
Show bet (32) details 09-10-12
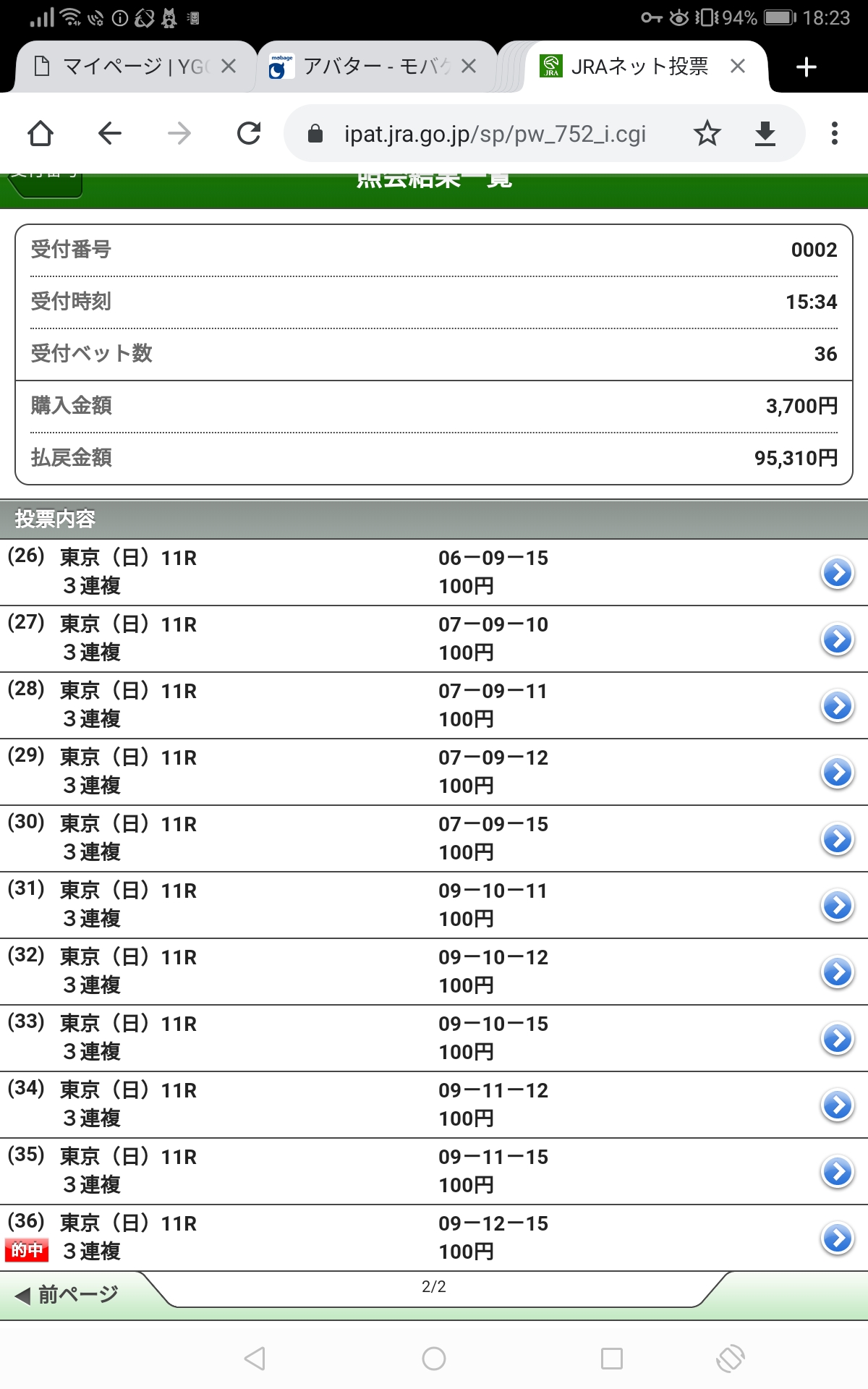[x=837, y=972]
